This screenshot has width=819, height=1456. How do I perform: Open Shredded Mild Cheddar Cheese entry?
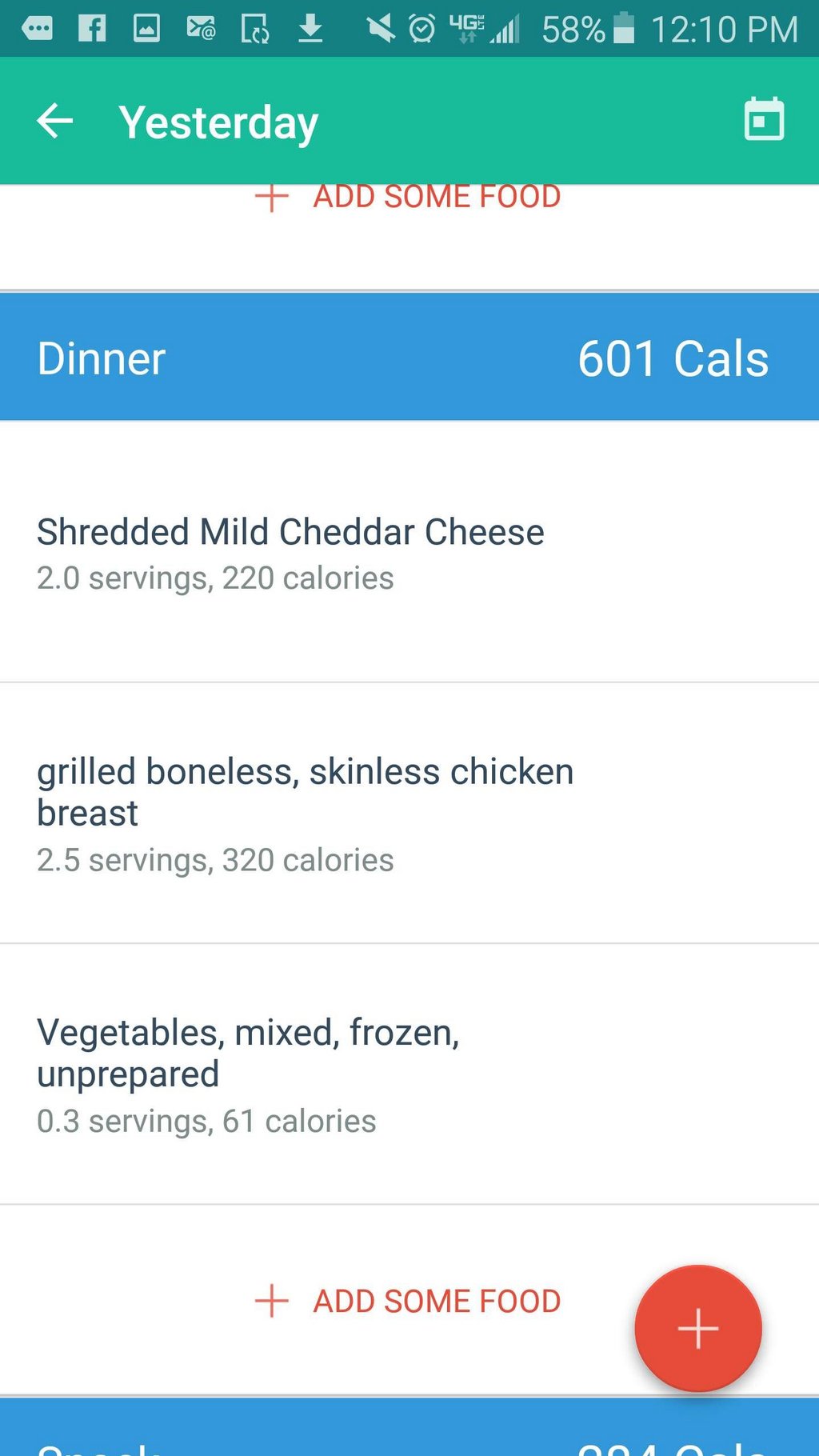pos(409,552)
